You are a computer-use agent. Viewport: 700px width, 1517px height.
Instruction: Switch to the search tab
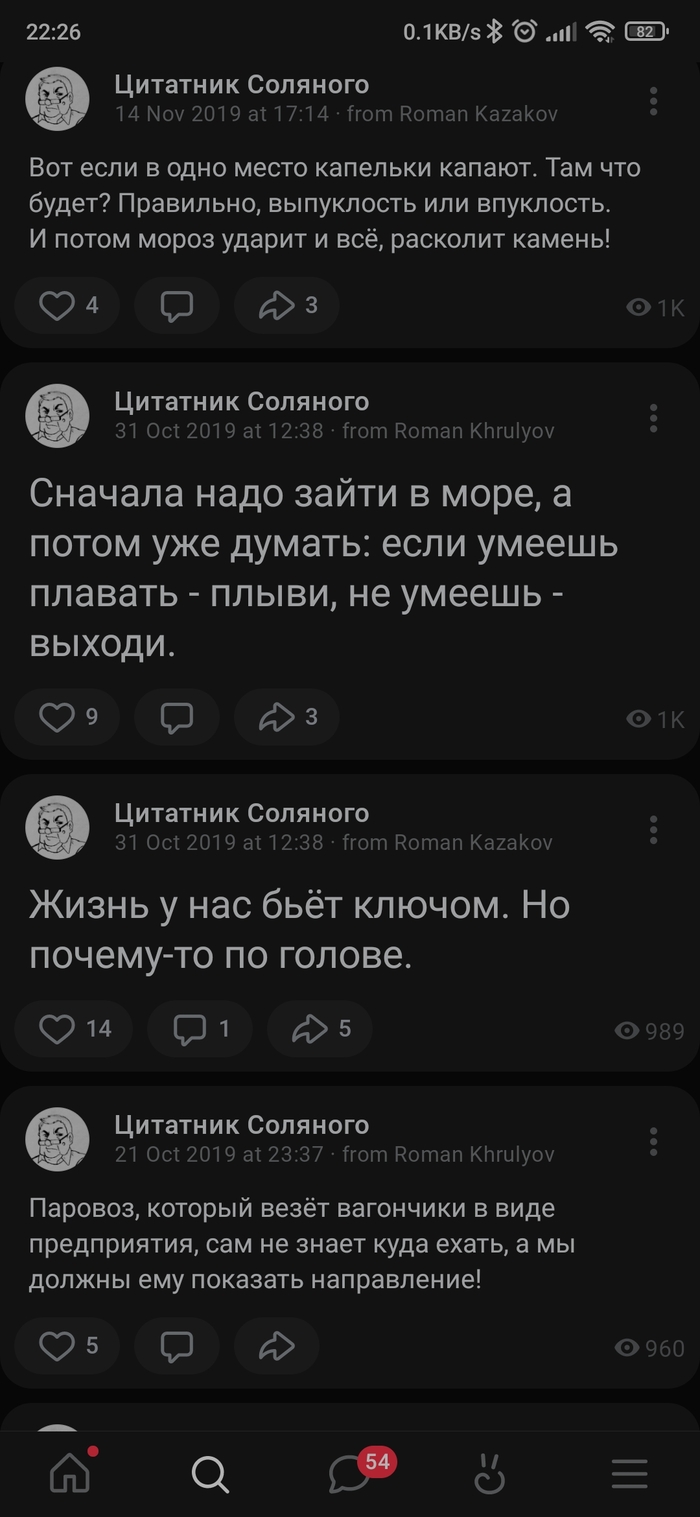210,1473
